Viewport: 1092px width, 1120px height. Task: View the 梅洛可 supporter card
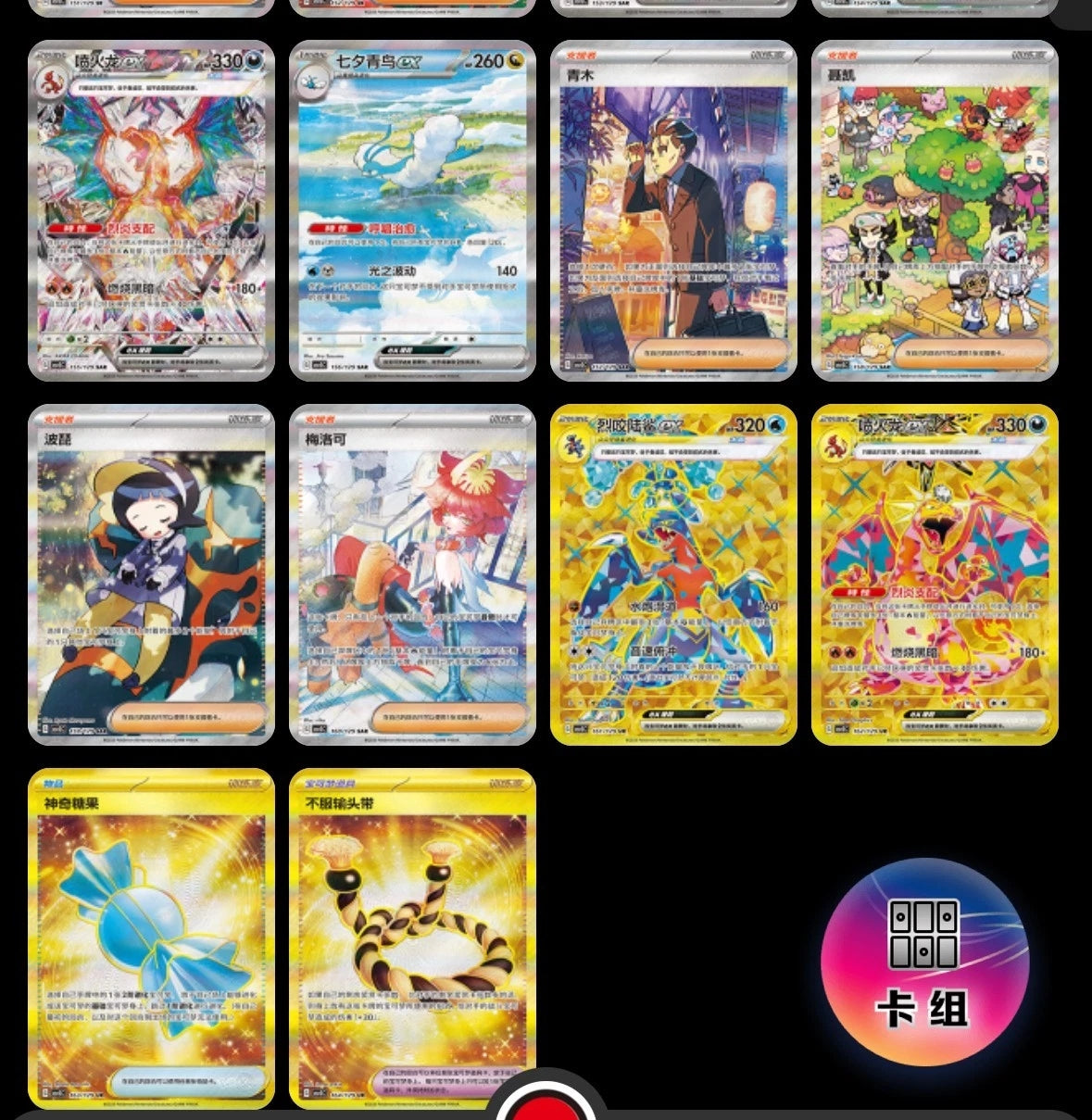(x=413, y=574)
